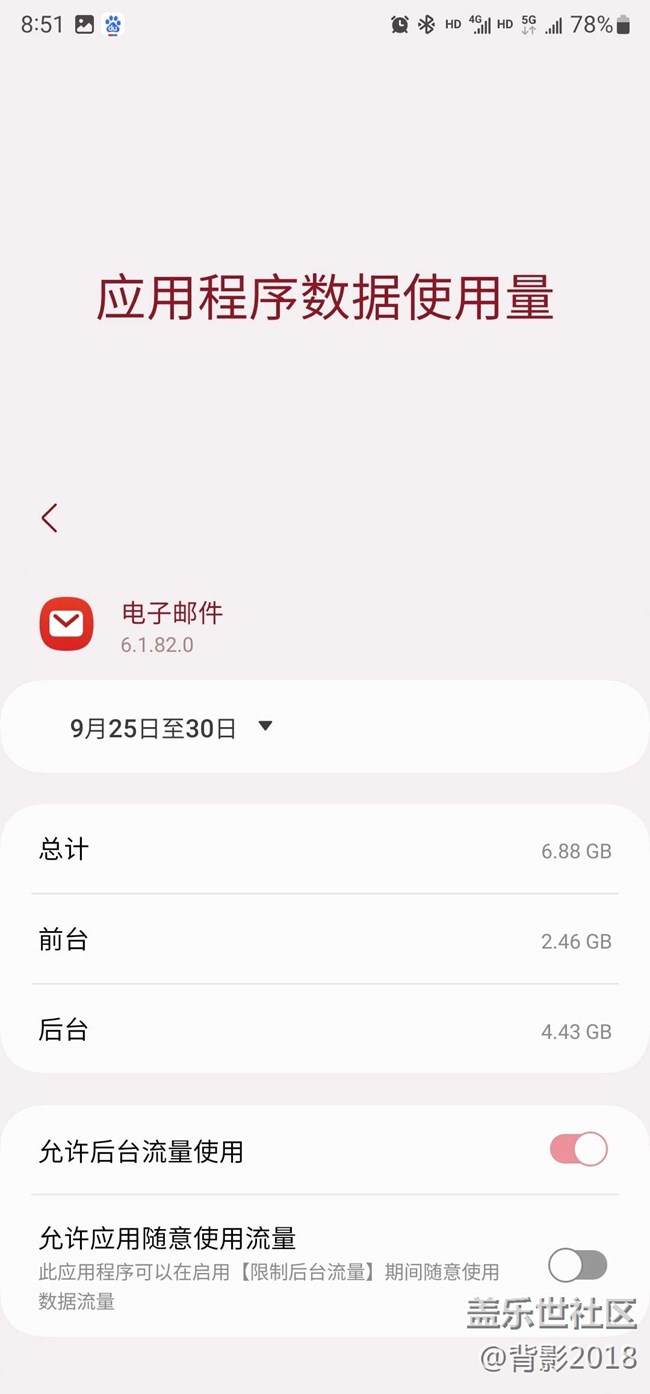Disable 允许后台流量使用 switch
This screenshot has width=650, height=1394.
click(x=578, y=1149)
